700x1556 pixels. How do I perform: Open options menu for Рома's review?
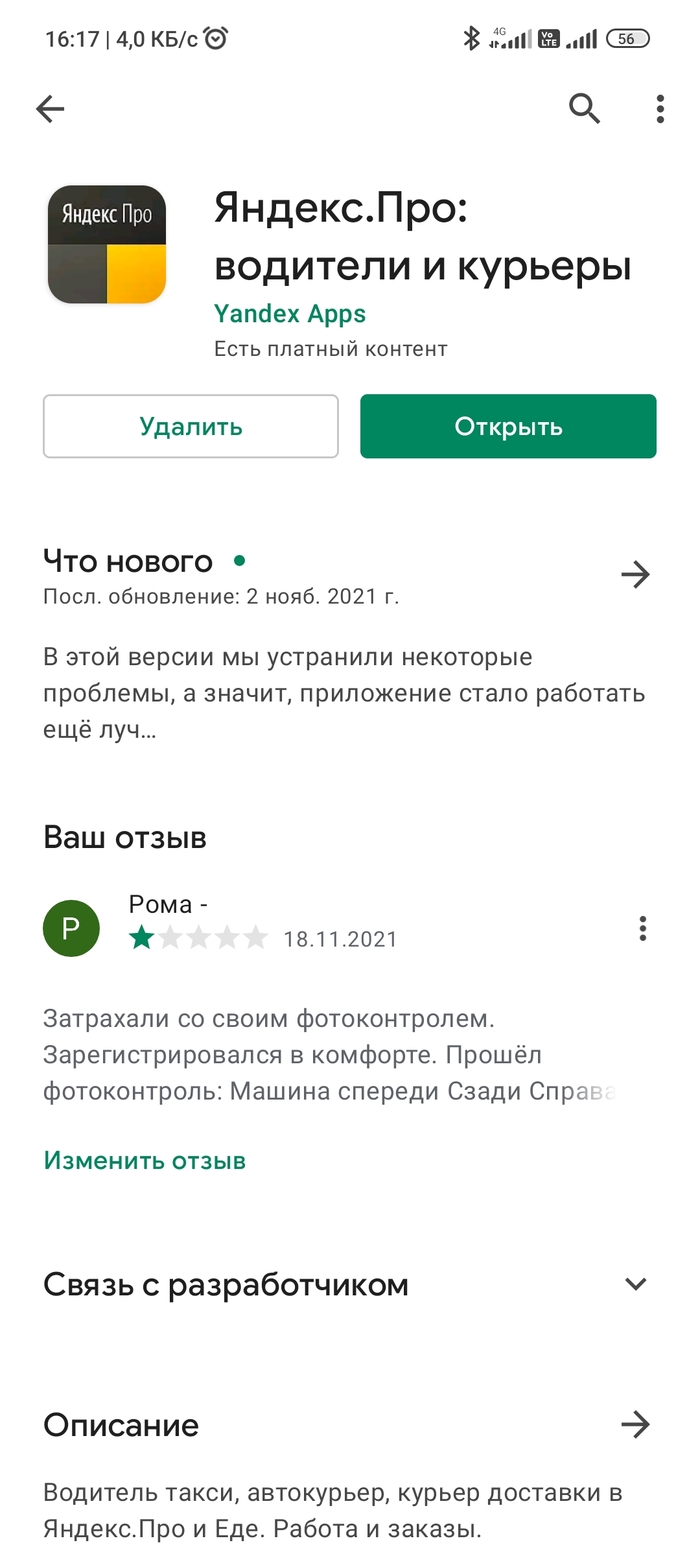click(643, 929)
